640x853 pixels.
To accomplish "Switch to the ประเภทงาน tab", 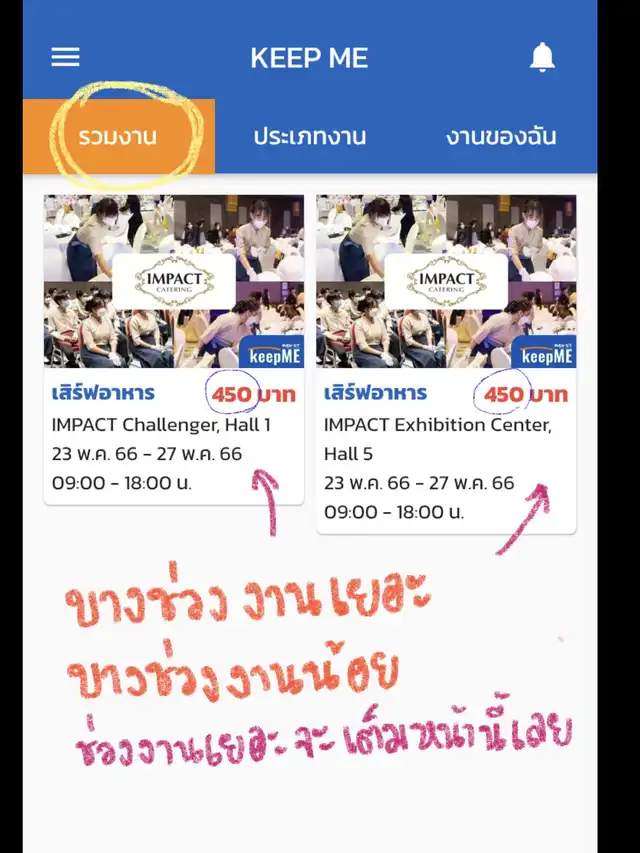I will (x=309, y=137).
